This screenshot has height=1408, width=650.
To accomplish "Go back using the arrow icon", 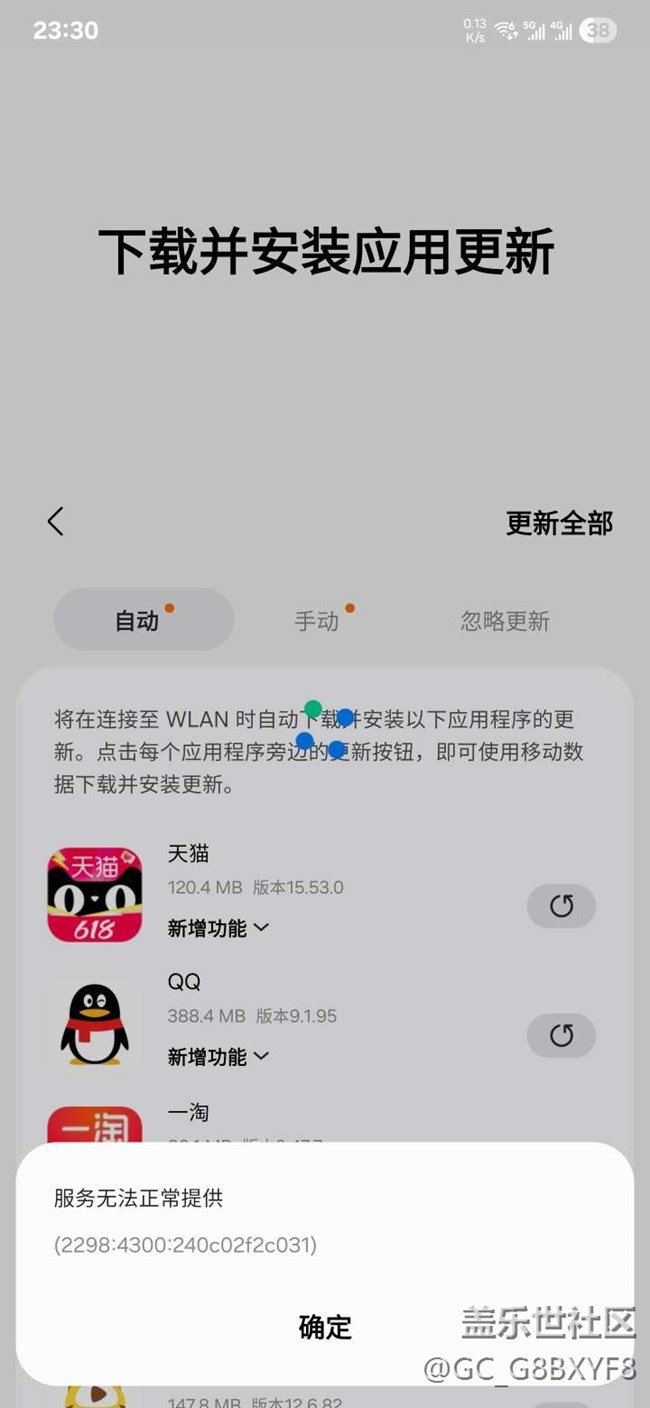I will pyautogui.click(x=56, y=521).
